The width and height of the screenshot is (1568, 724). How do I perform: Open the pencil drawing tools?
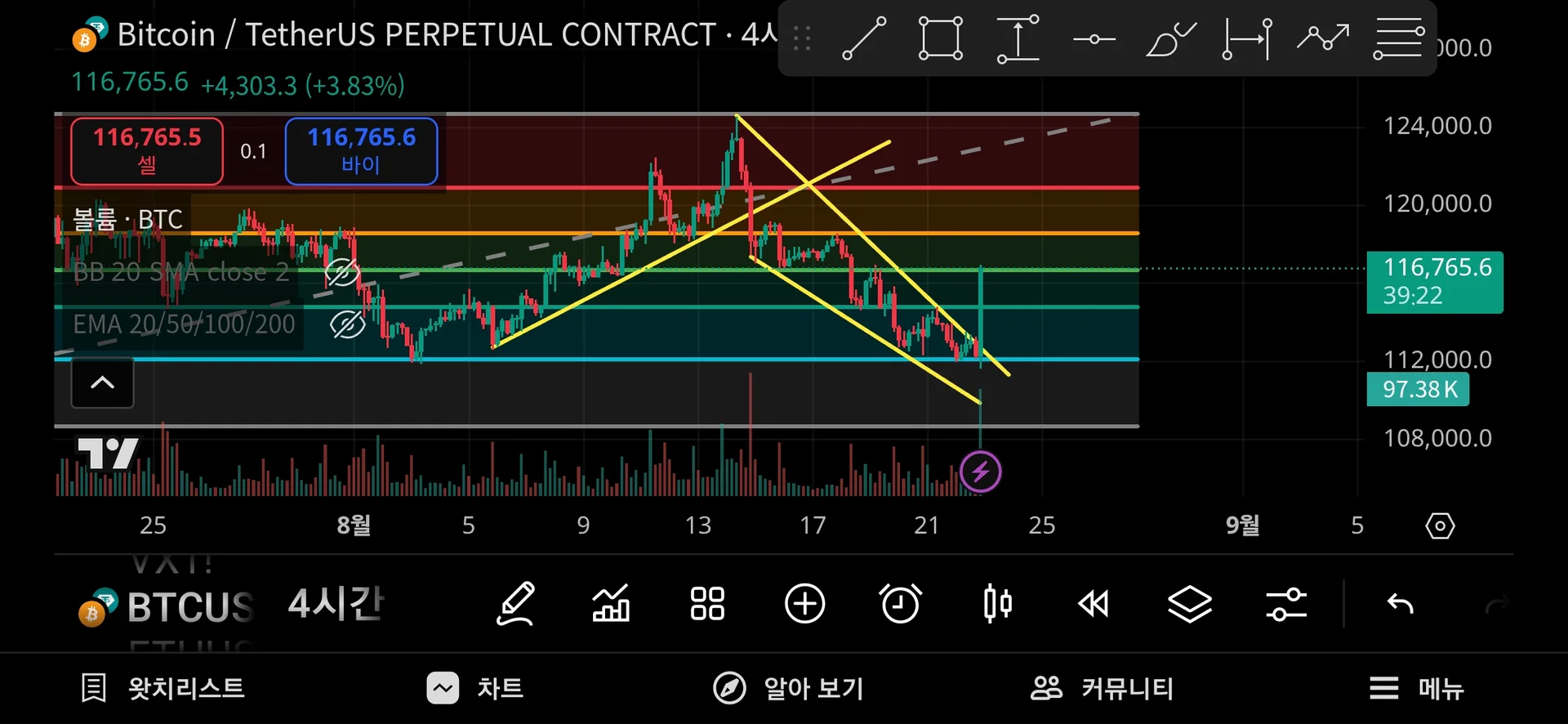coord(516,605)
